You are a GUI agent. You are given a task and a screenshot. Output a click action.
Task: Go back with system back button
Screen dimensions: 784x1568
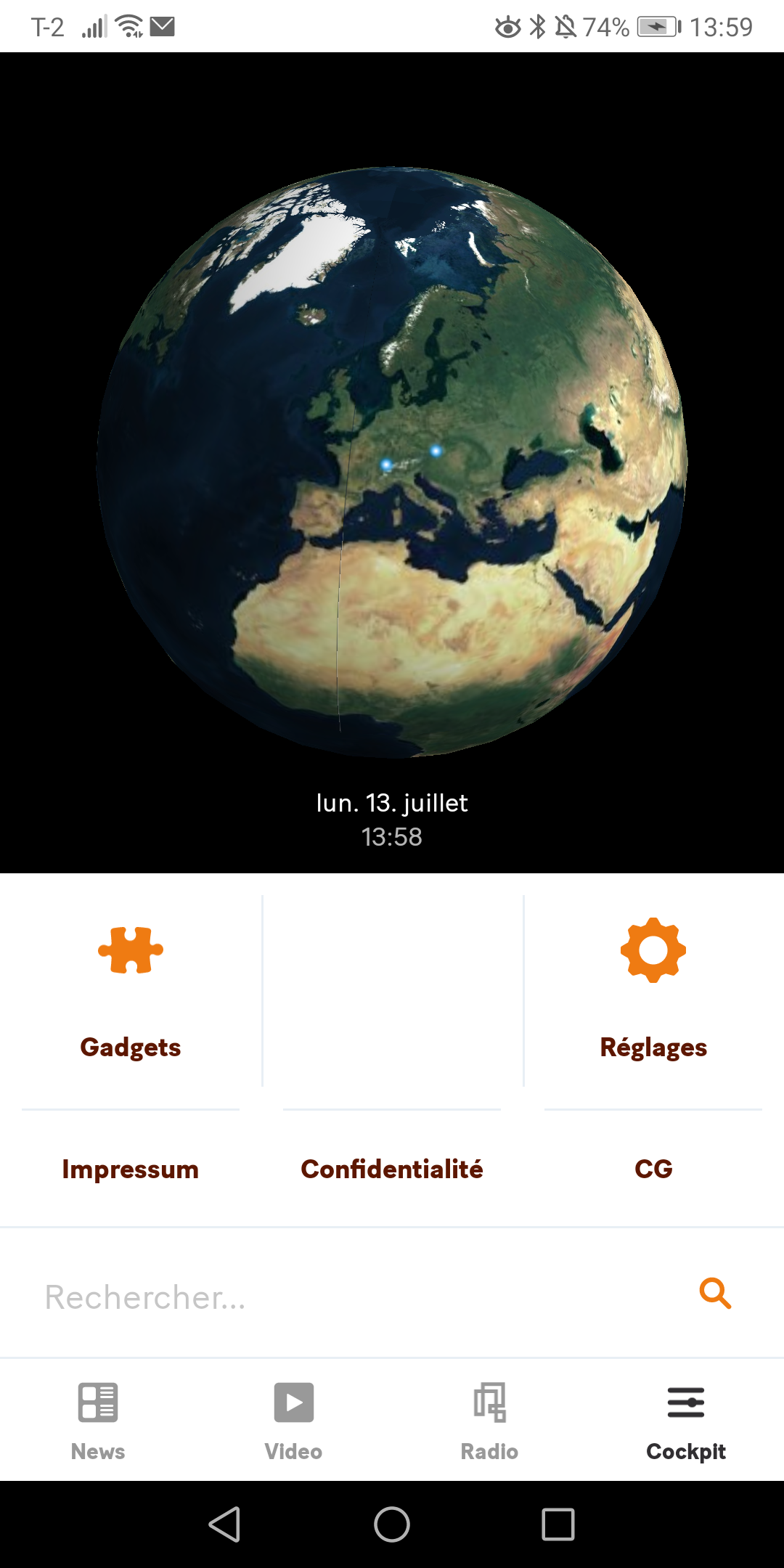tap(225, 1524)
